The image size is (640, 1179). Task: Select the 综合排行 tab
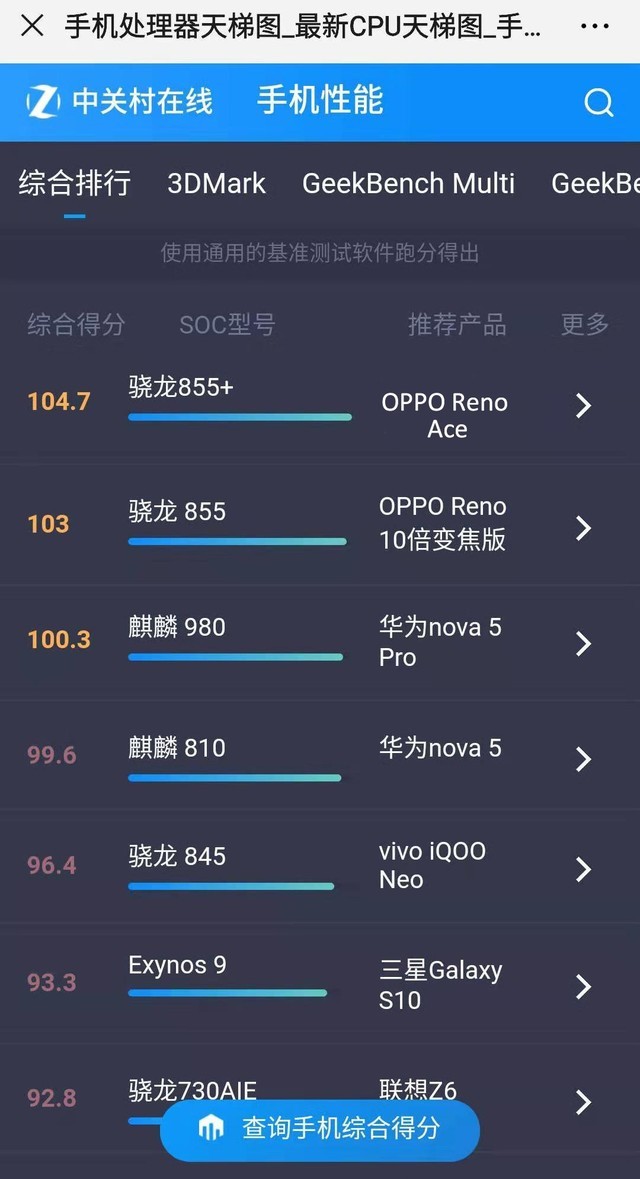75,183
